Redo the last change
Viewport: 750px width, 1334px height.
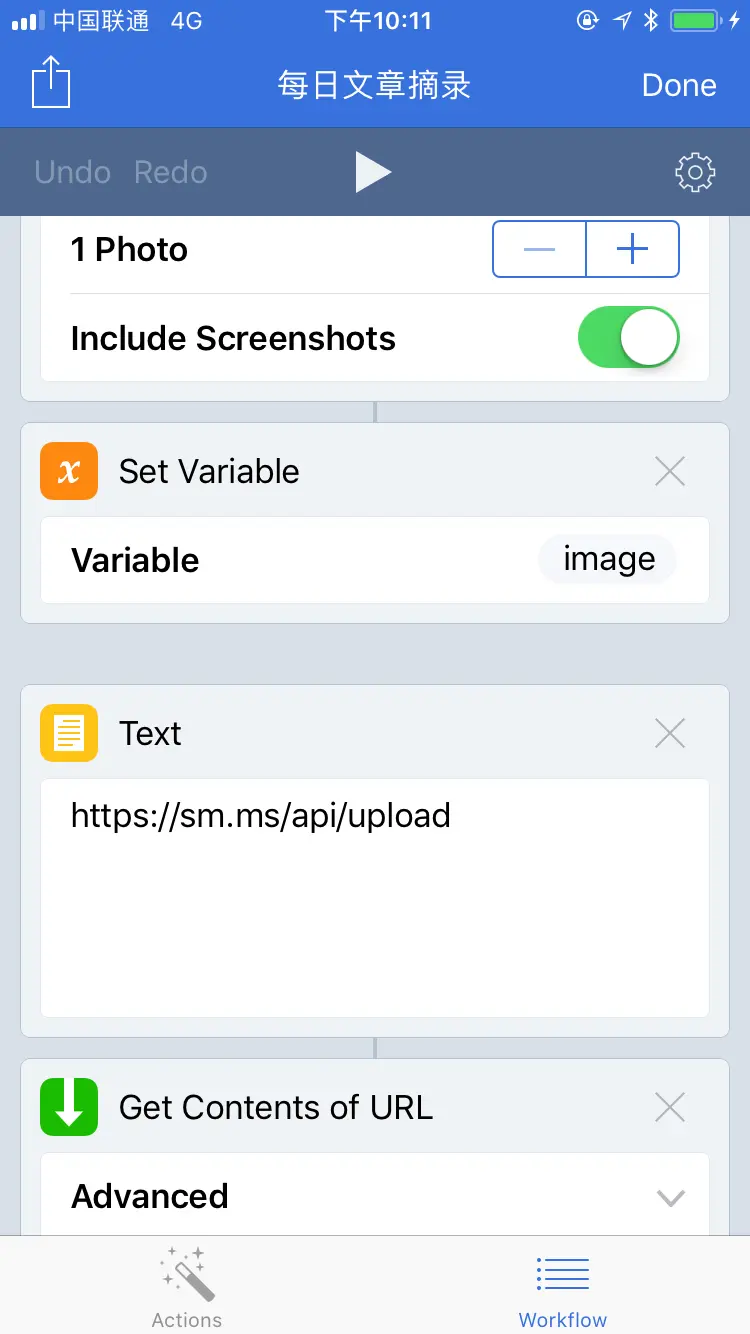[171, 172]
